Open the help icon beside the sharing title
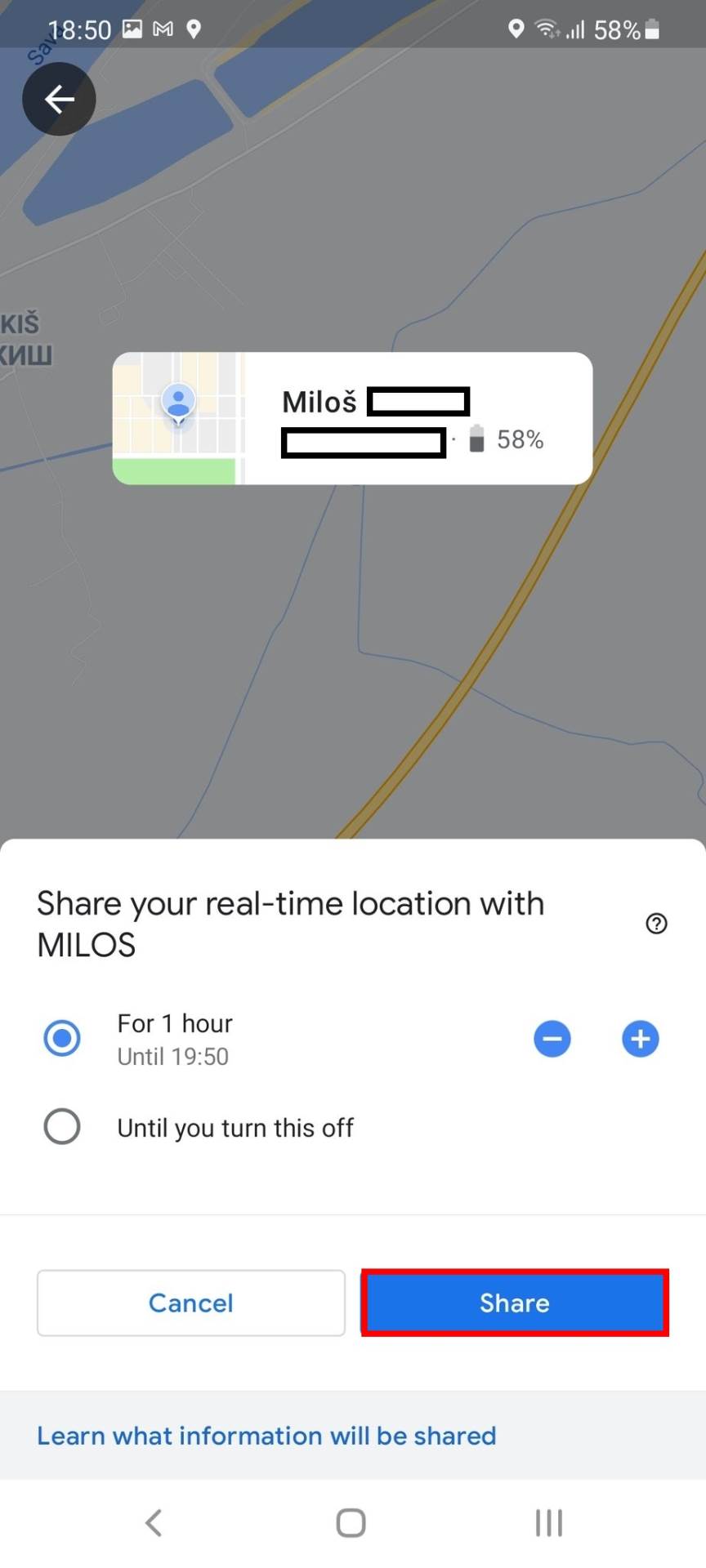The image size is (706, 1568). (656, 924)
